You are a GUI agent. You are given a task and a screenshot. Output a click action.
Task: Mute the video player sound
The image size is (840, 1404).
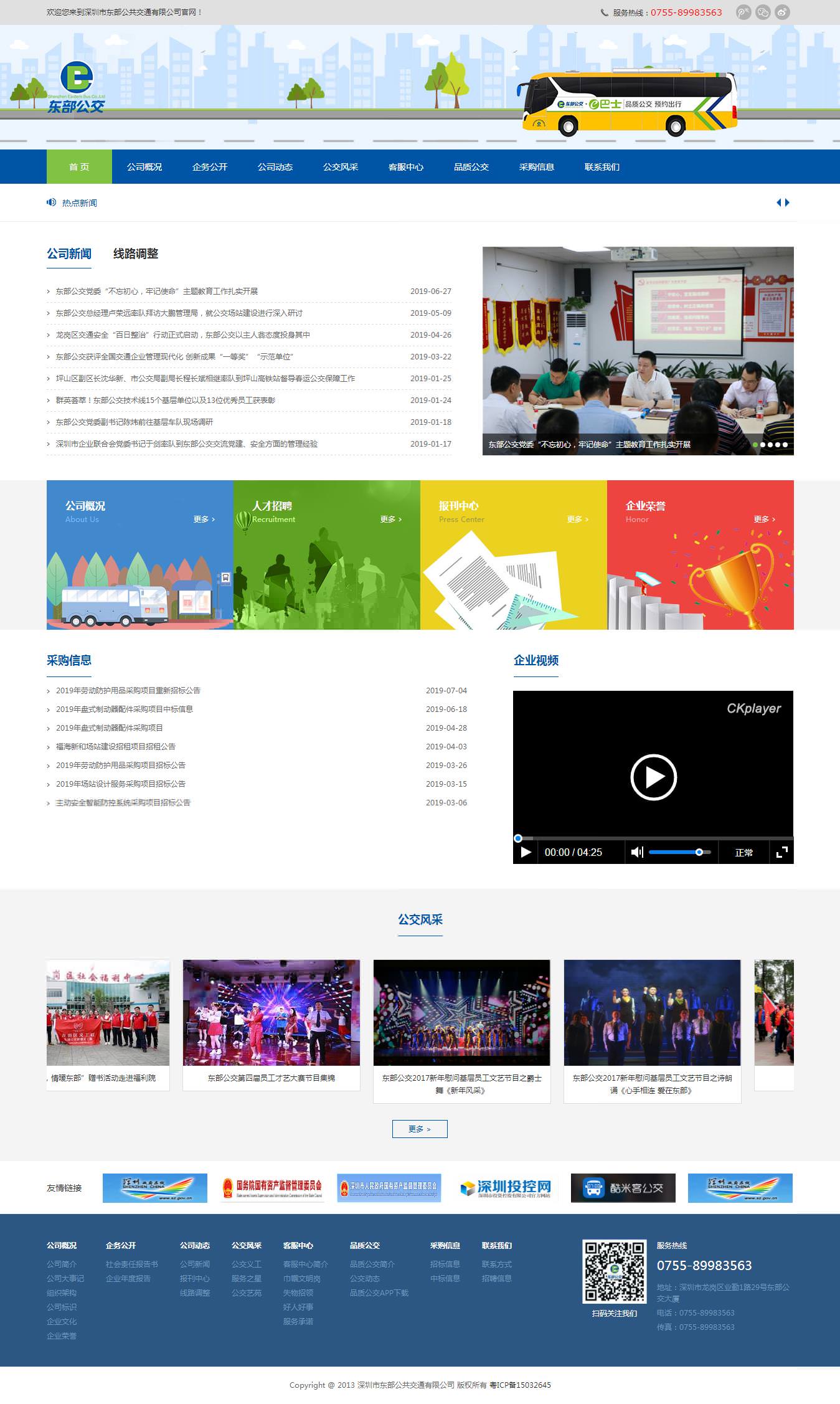click(x=636, y=852)
